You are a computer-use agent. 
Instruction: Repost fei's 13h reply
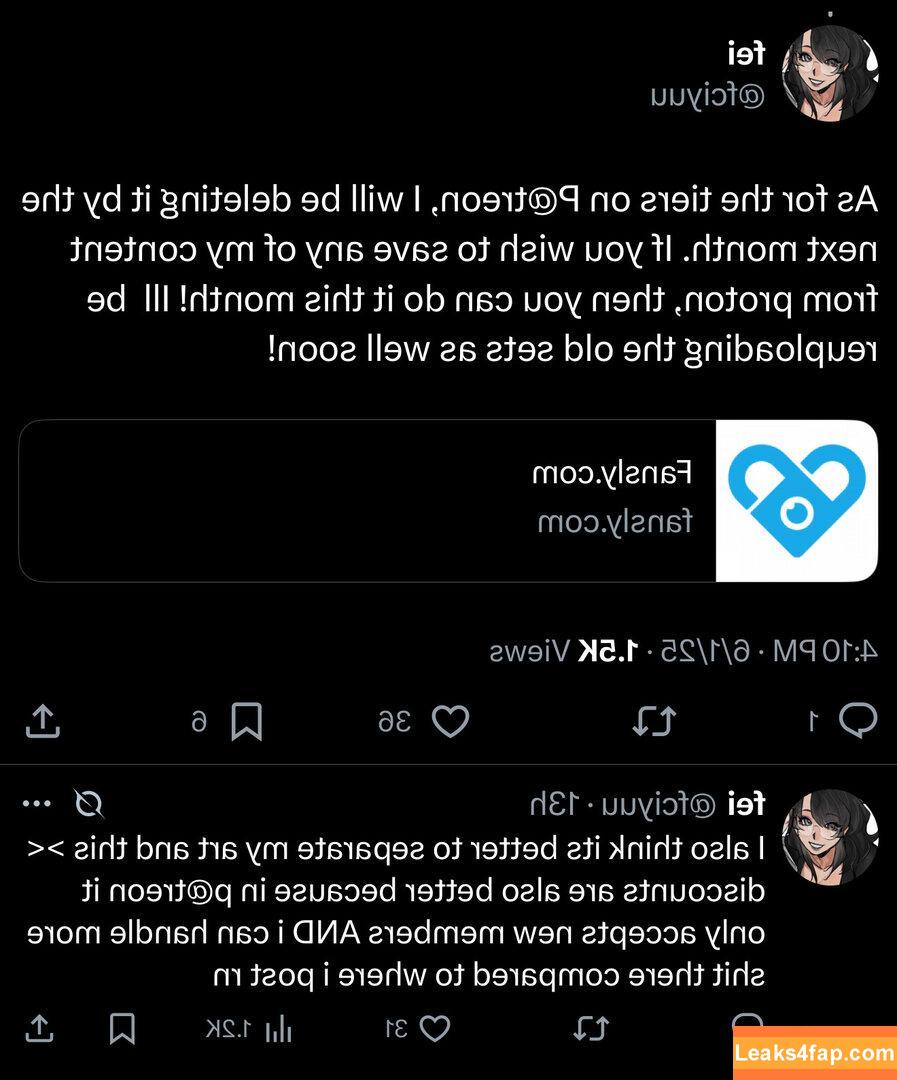click(x=592, y=1028)
